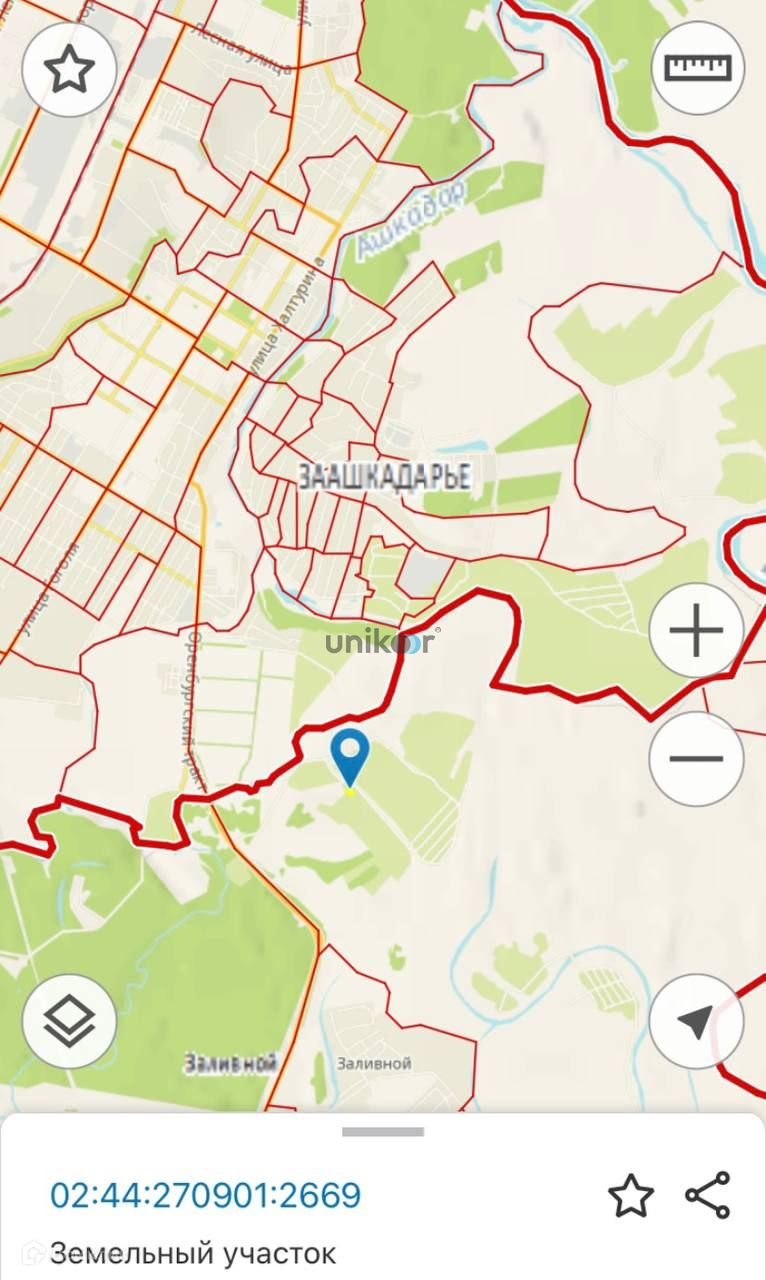Open favorites star on the map
This screenshot has width=766, height=1280.
pyautogui.click(x=69, y=69)
